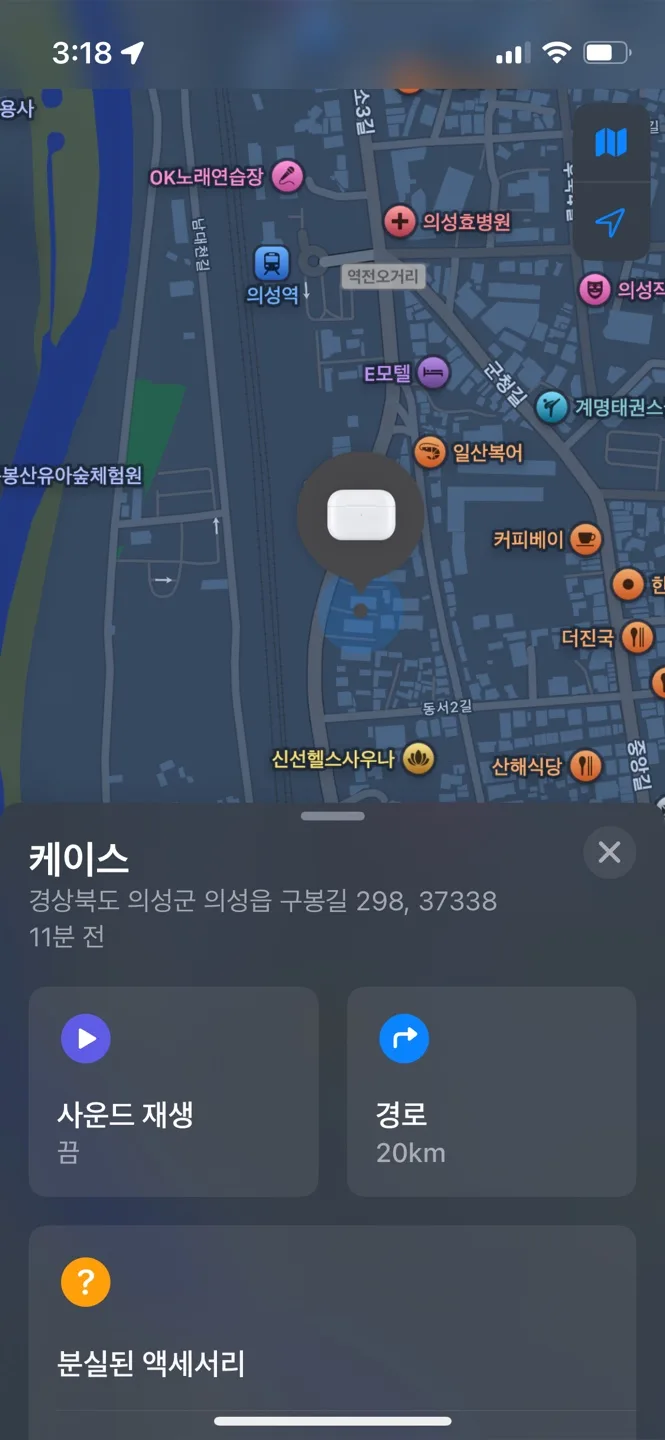Close the 케이스 detail panel
665x1440 pixels.
click(609, 853)
